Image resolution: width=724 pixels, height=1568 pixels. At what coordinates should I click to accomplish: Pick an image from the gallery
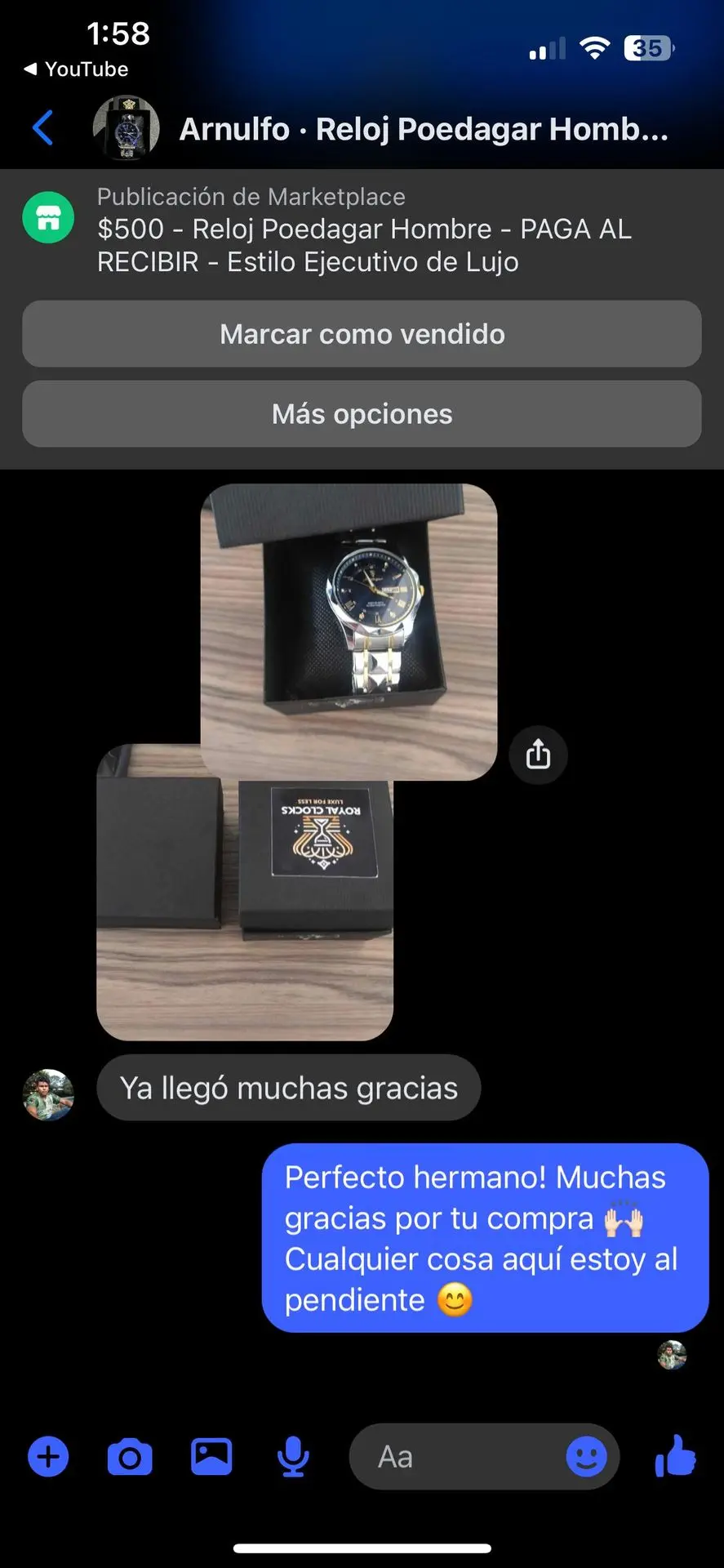point(211,1457)
